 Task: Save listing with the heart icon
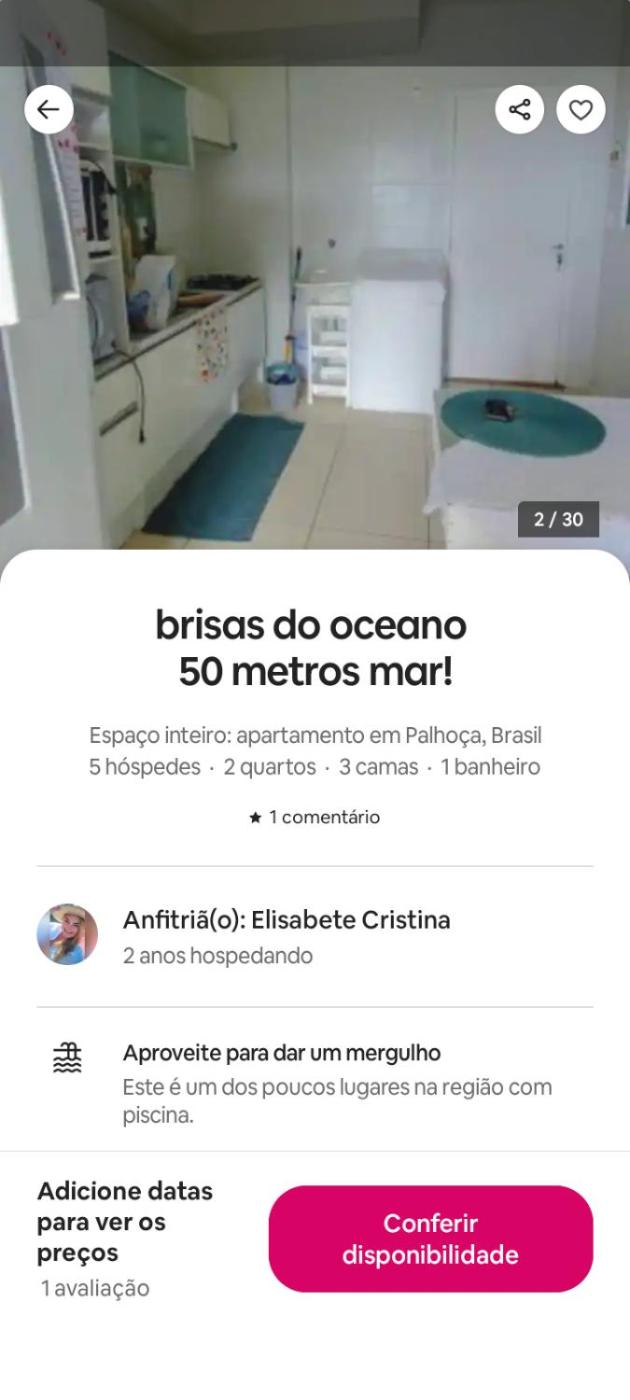[581, 110]
